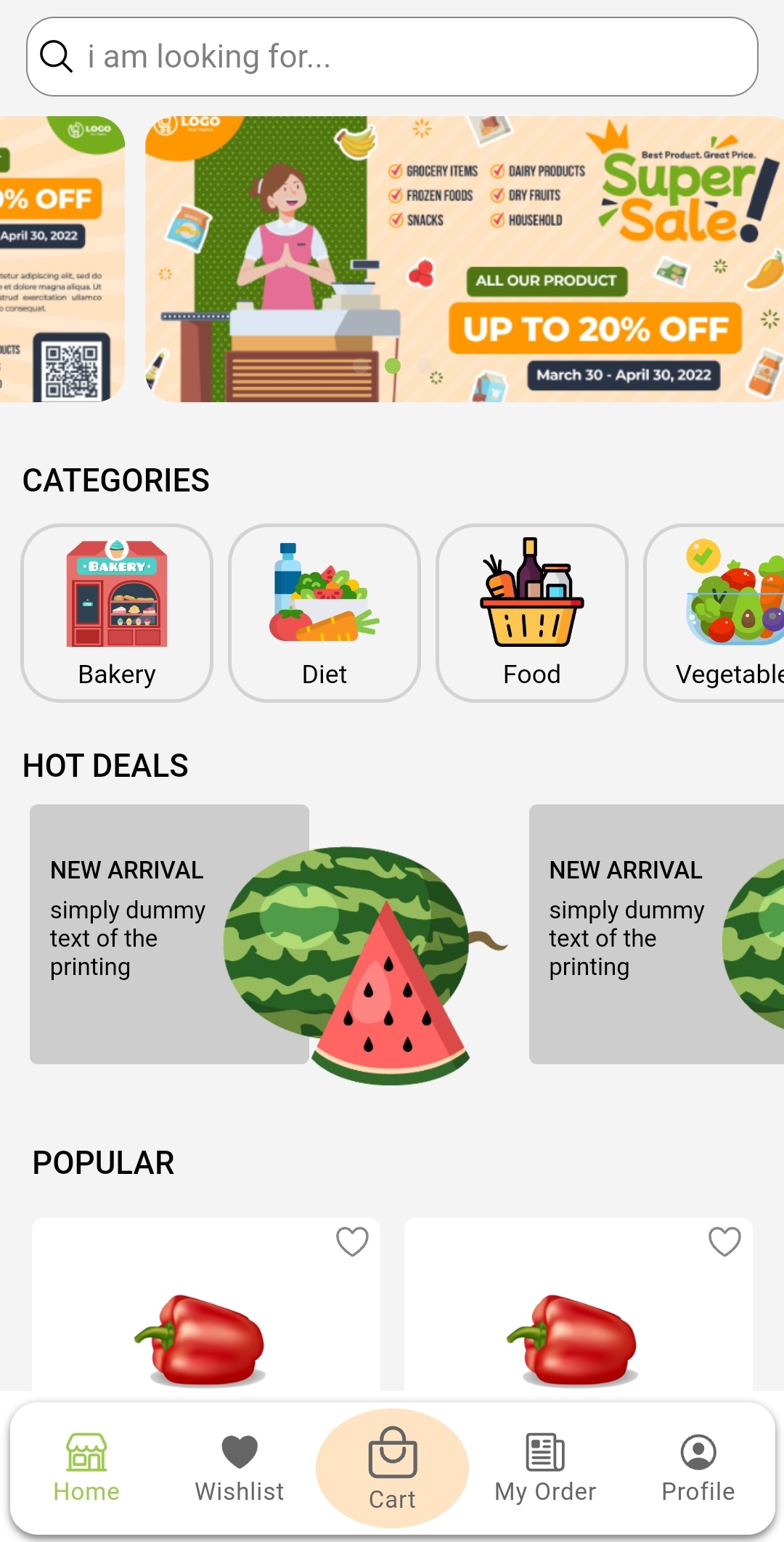Viewport: 784px width, 1542px height.
Task: Add the first popular red pepper to wishlist
Action: (353, 1241)
